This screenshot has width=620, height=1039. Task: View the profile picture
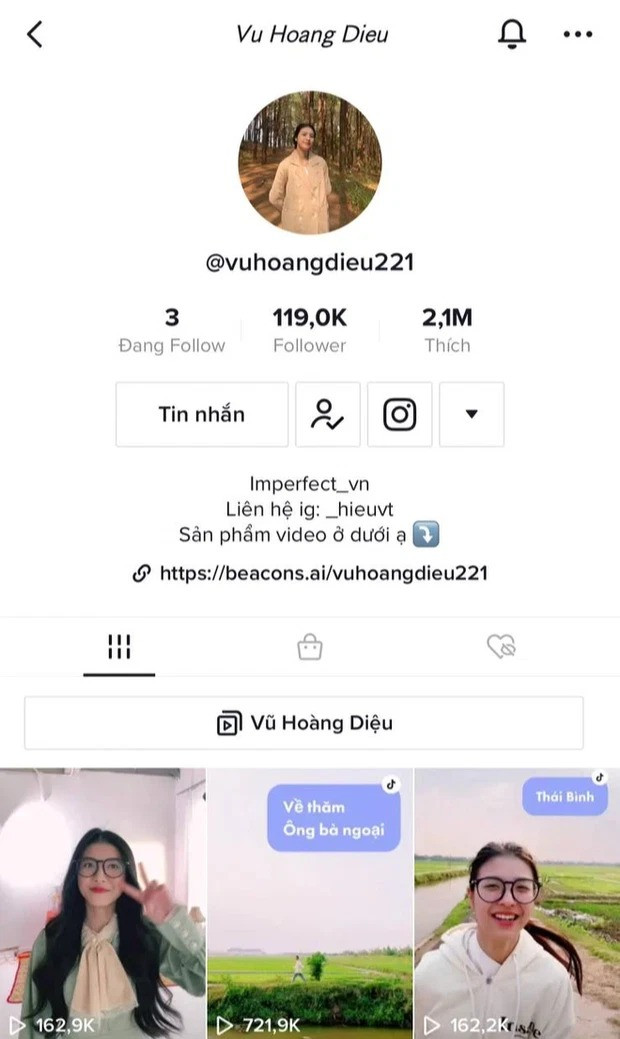pyautogui.click(x=310, y=163)
